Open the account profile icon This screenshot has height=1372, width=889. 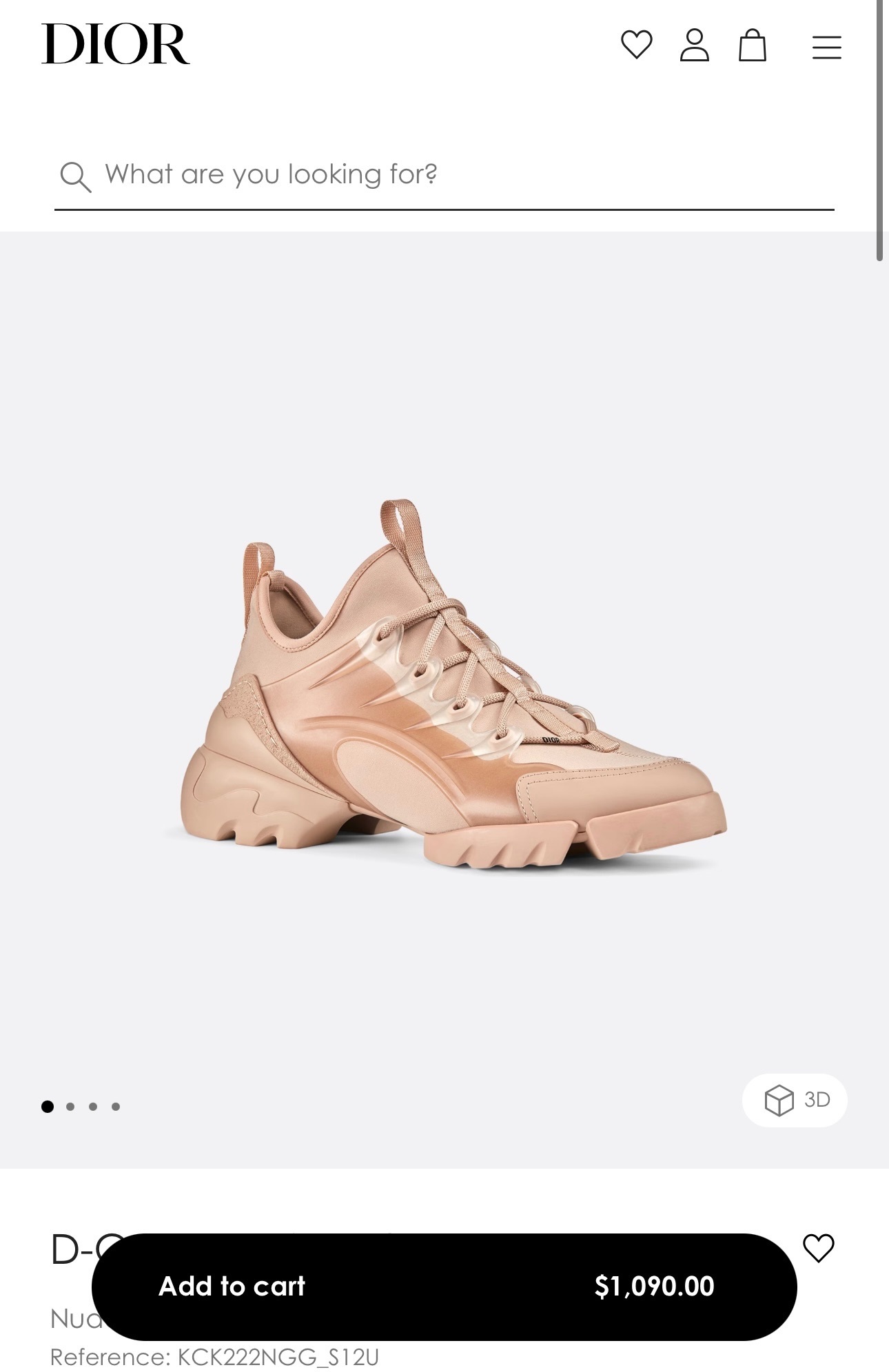coord(694,45)
